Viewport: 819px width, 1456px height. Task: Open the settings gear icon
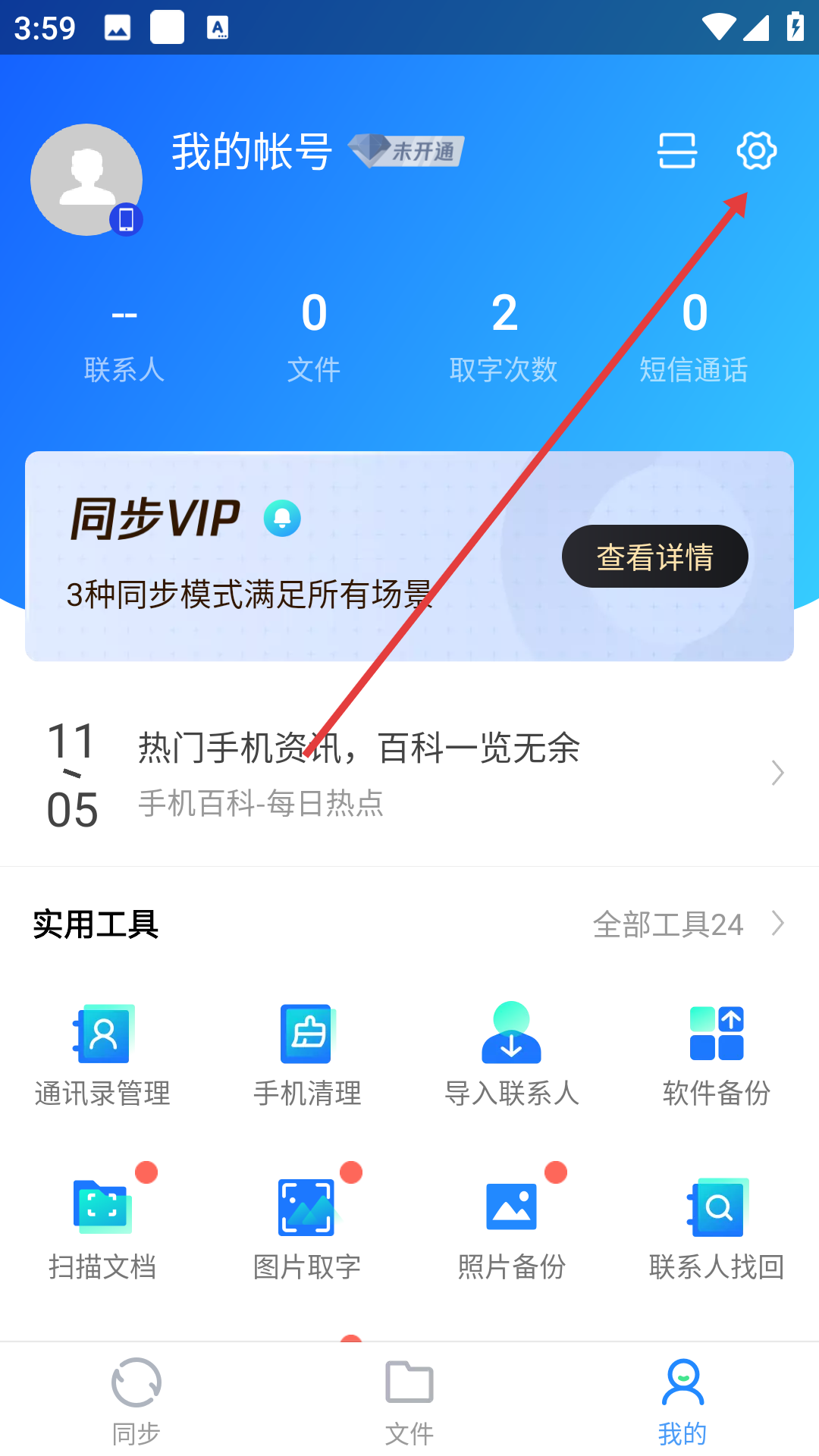tap(756, 150)
